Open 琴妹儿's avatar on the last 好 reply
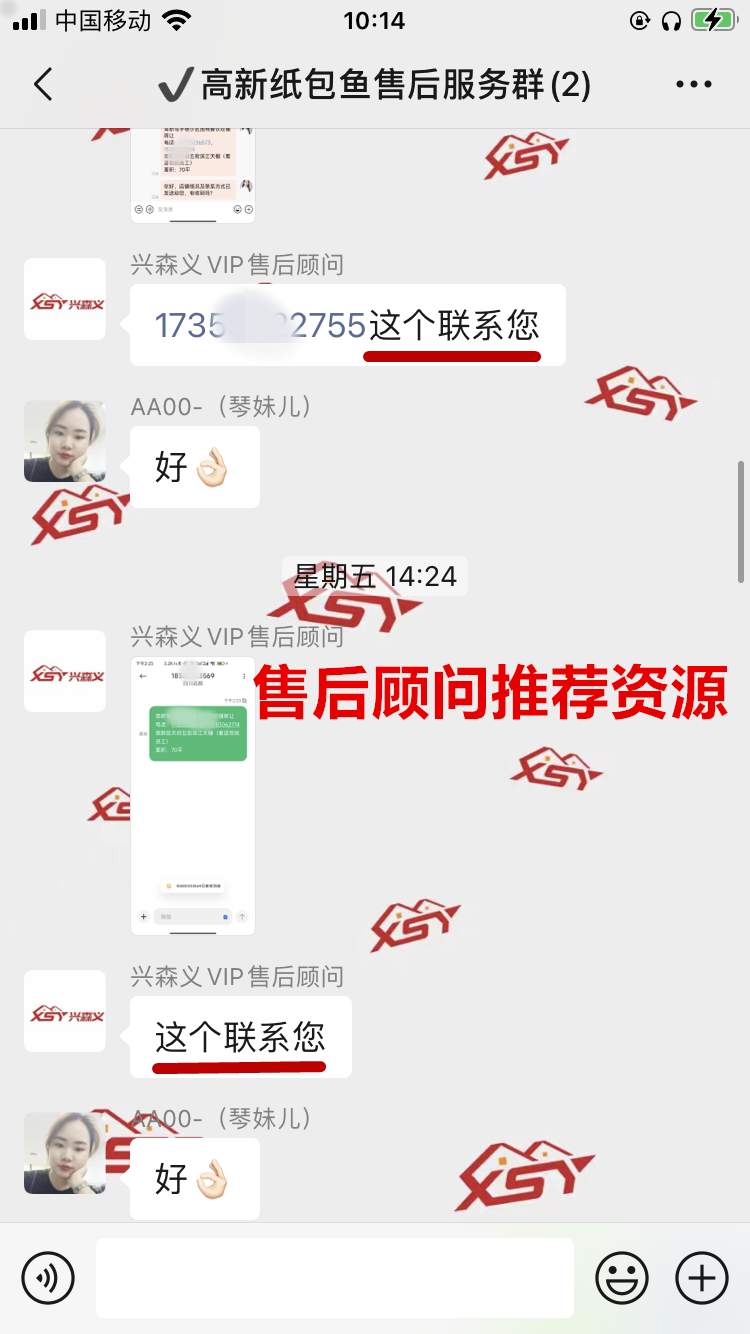The width and height of the screenshot is (750, 1334). coord(64,1153)
